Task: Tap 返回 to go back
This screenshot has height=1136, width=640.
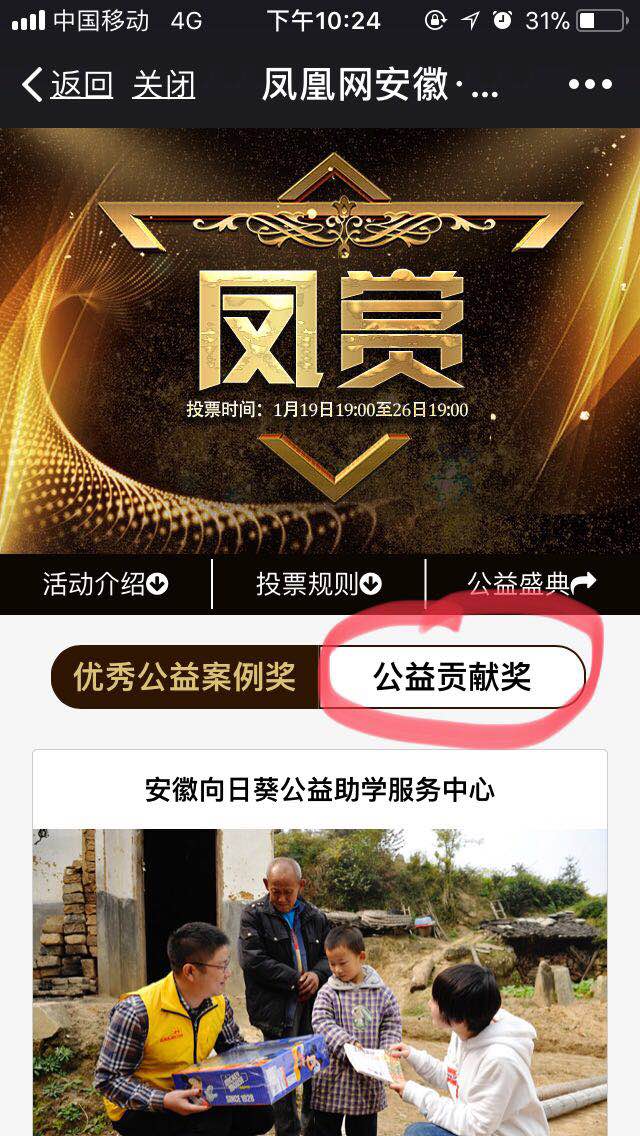Action: (x=68, y=85)
